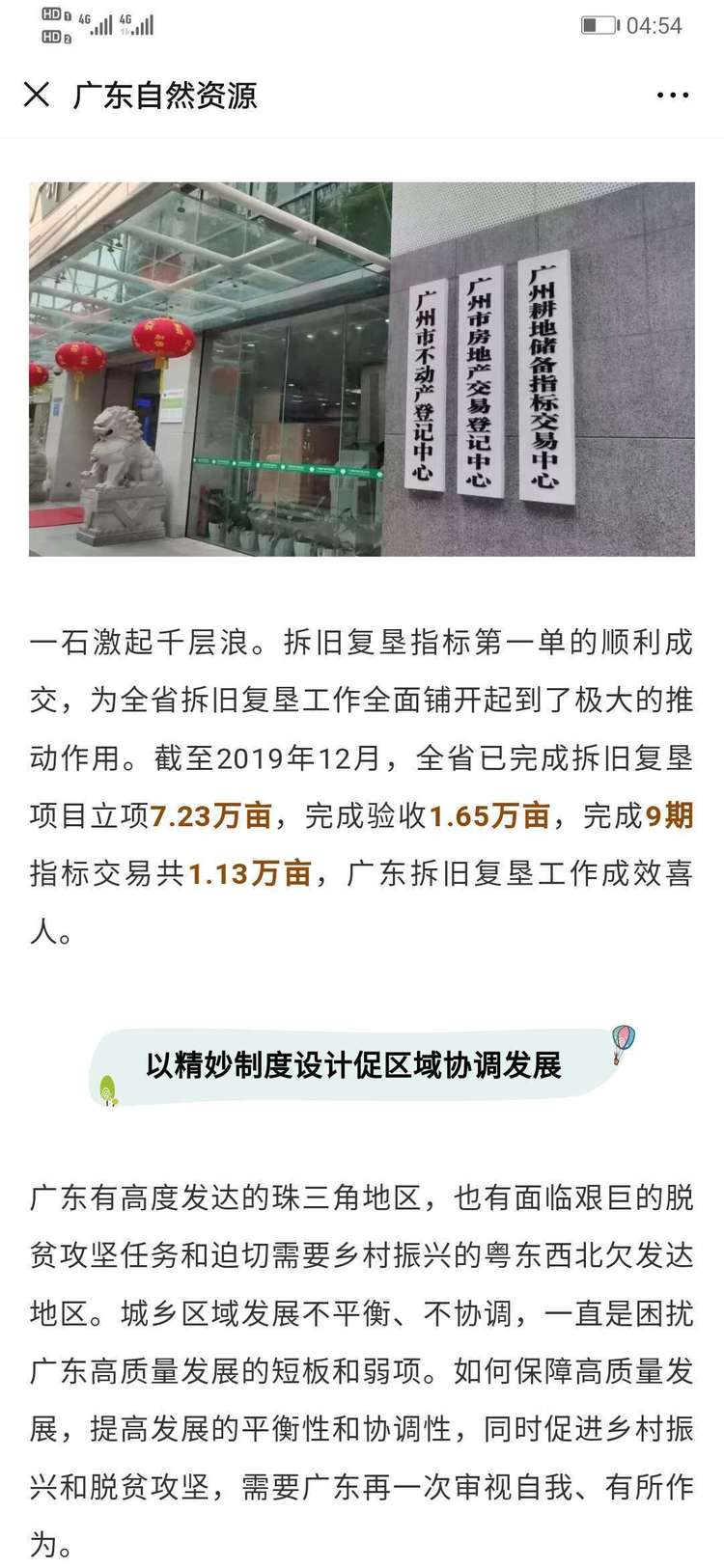Close the 广东自然资源 article page

tap(37, 95)
